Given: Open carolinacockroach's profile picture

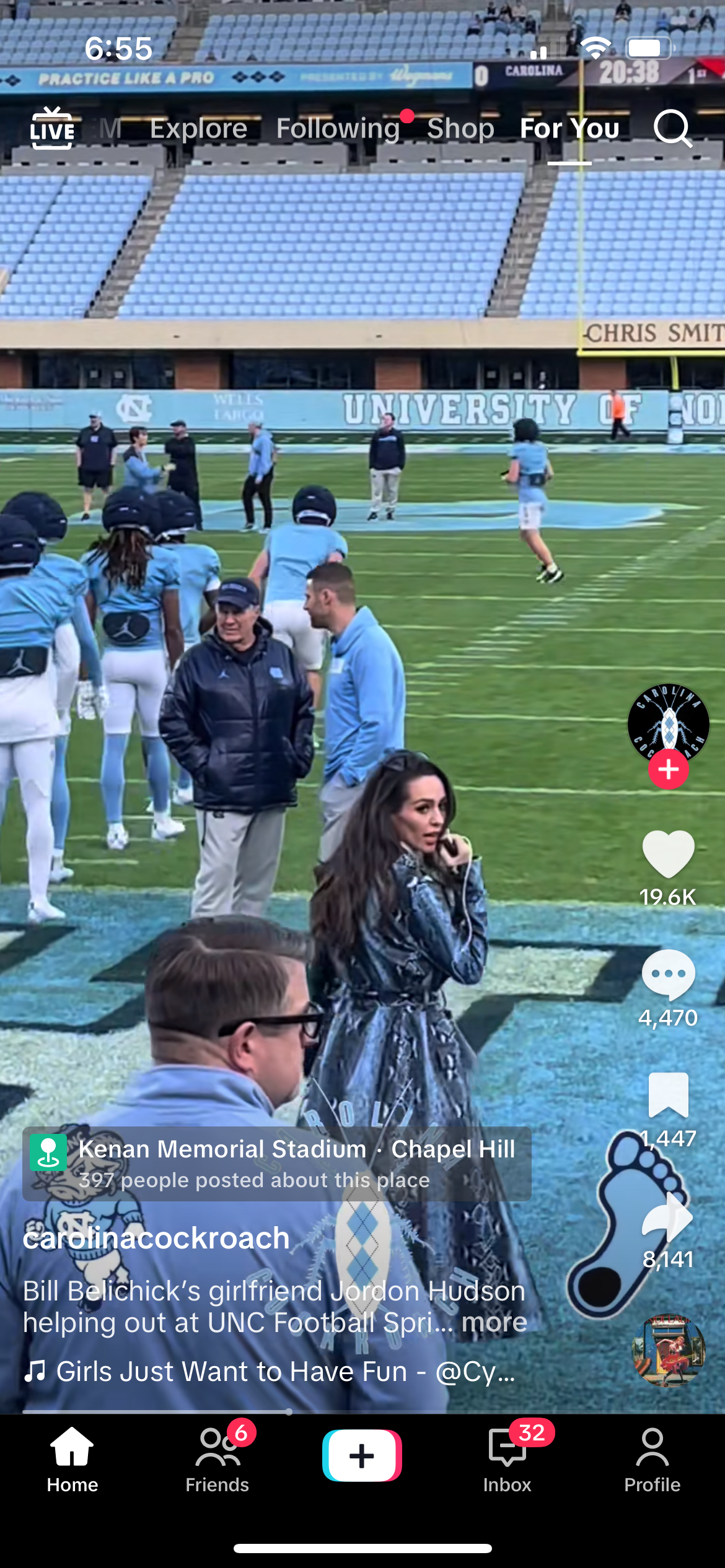Looking at the screenshot, I should 668,724.
